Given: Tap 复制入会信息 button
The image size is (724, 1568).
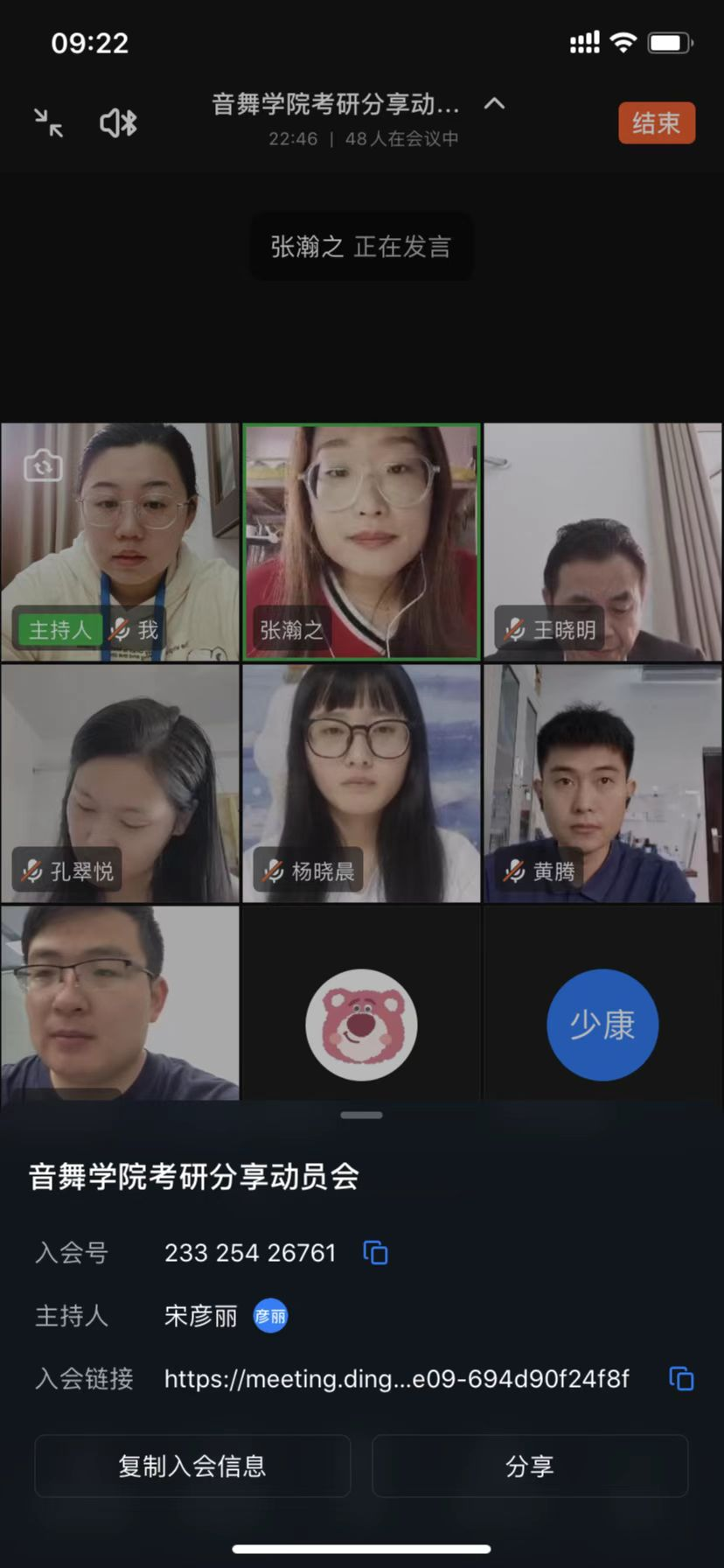Looking at the screenshot, I should pyautogui.click(x=192, y=1466).
